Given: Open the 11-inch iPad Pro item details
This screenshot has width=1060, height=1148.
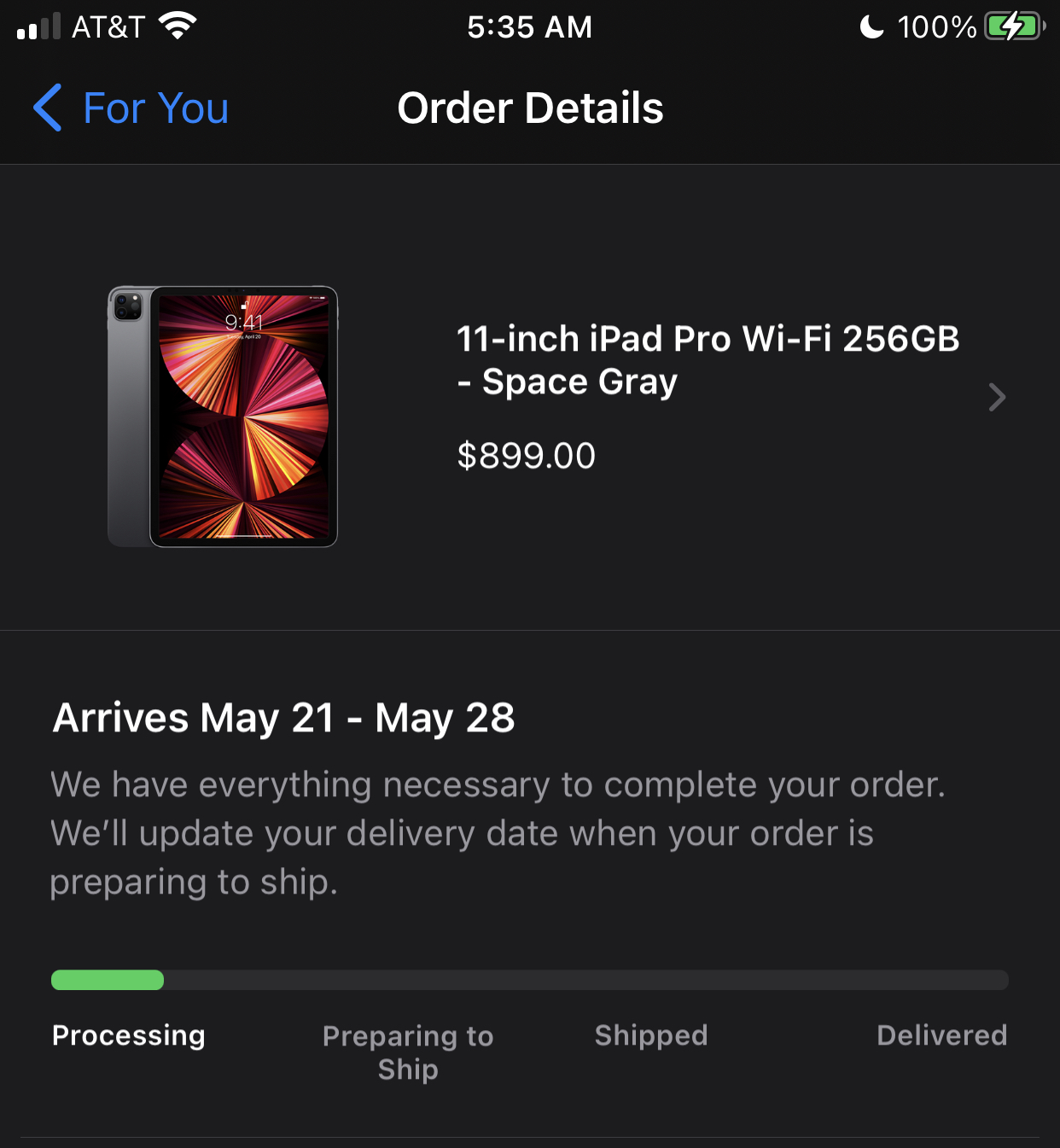Looking at the screenshot, I should (707, 397).
